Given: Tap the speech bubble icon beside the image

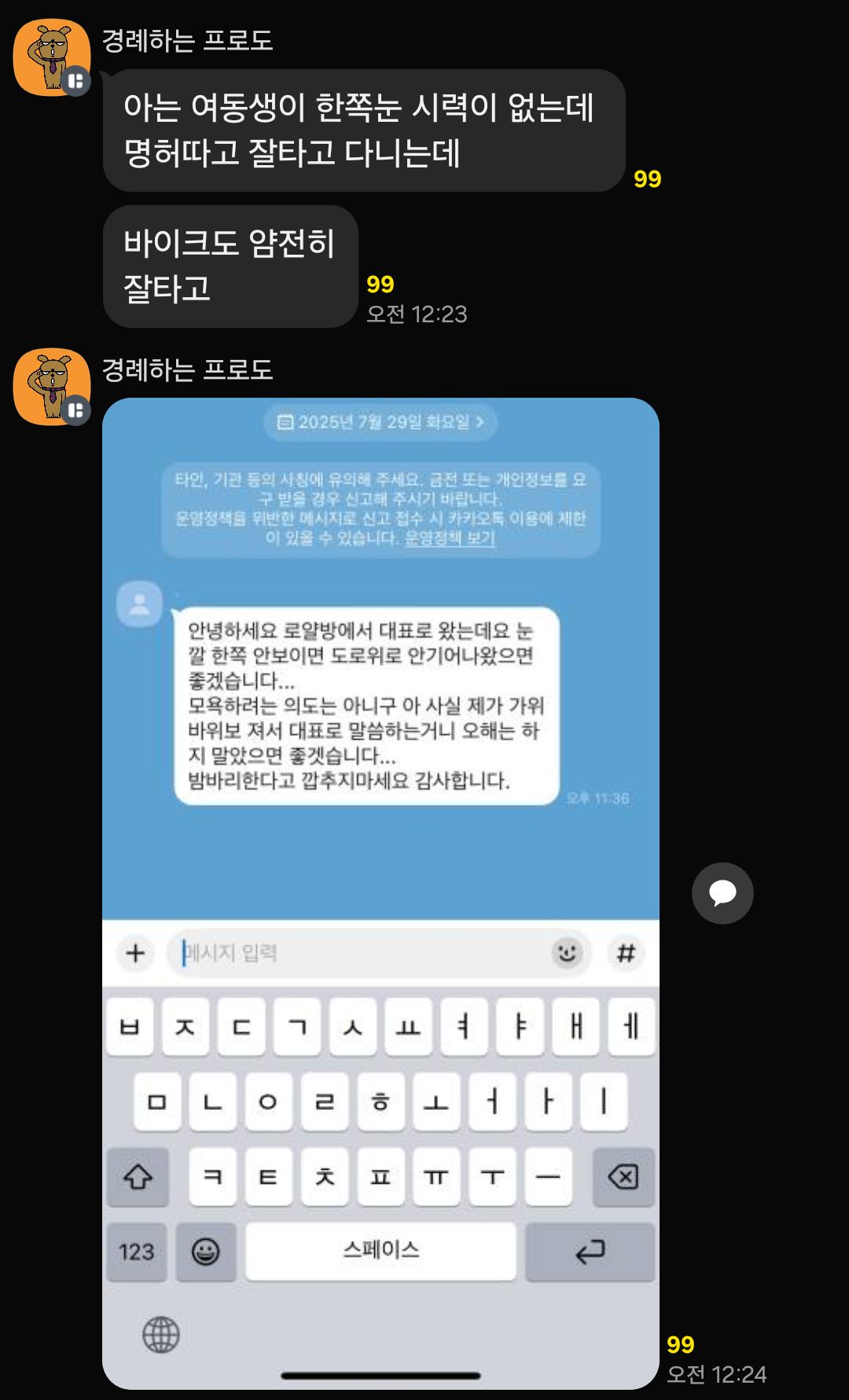Looking at the screenshot, I should point(722,893).
